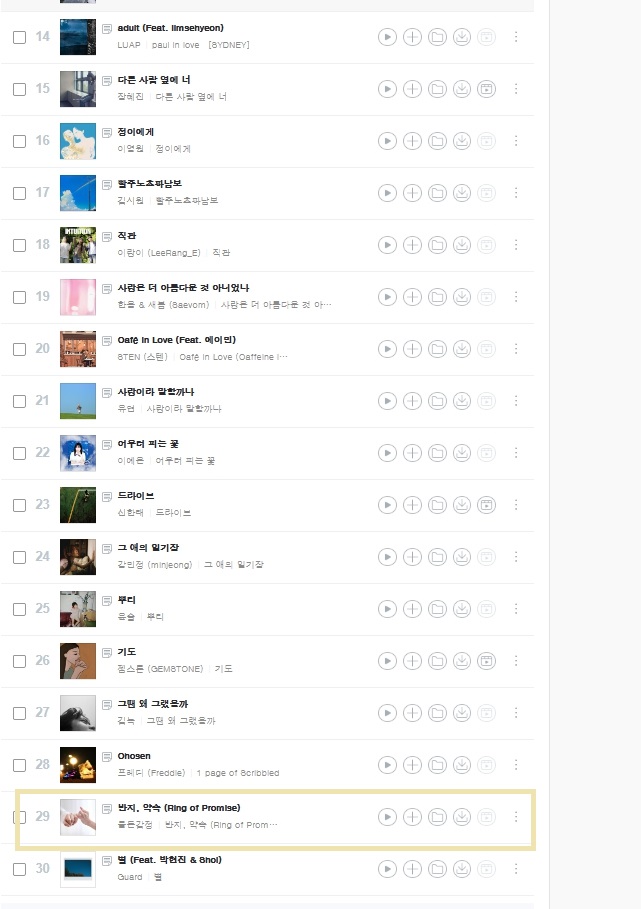Play the song 뿌리
Screen dimensions: 641x909
click(x=387, y=609)
